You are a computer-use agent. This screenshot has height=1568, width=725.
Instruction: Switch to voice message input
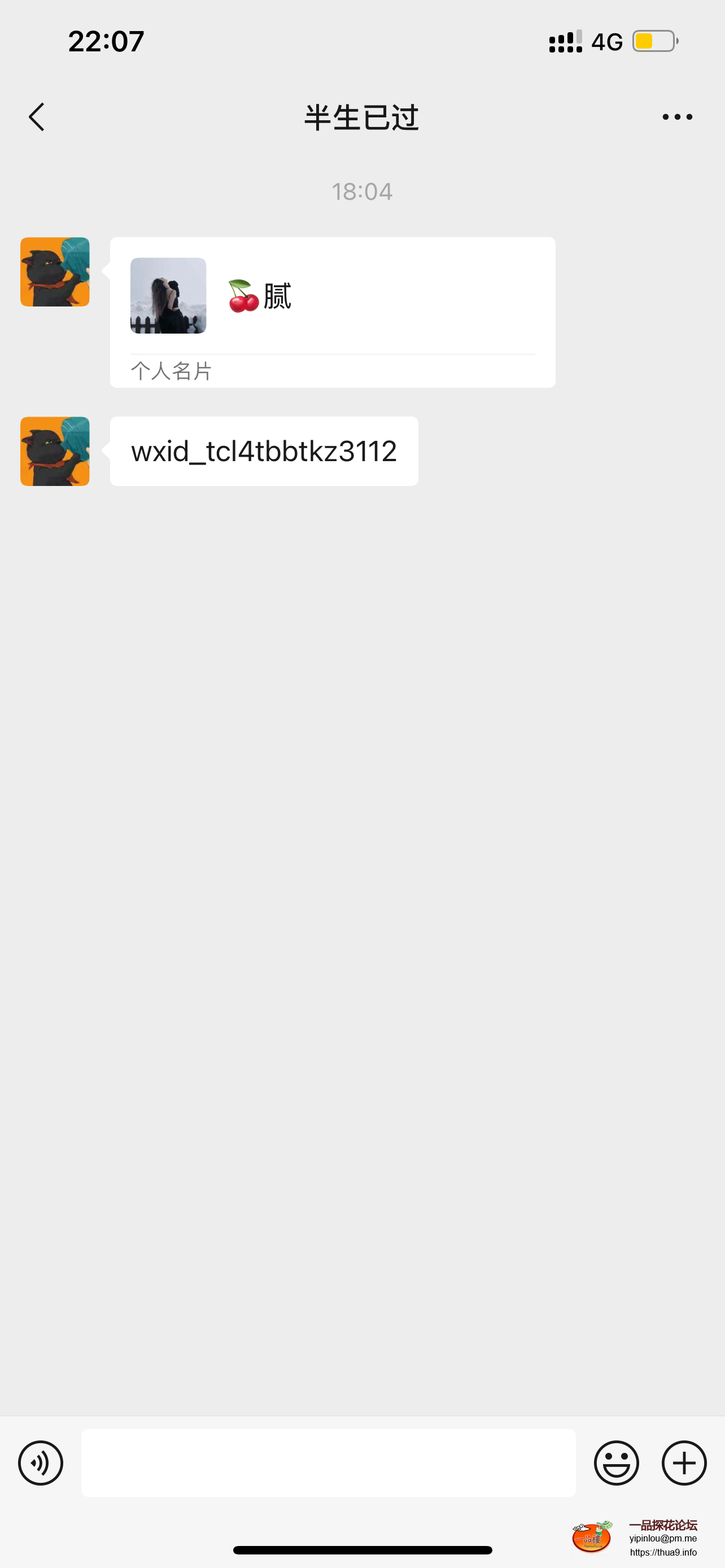(41, 1462)
